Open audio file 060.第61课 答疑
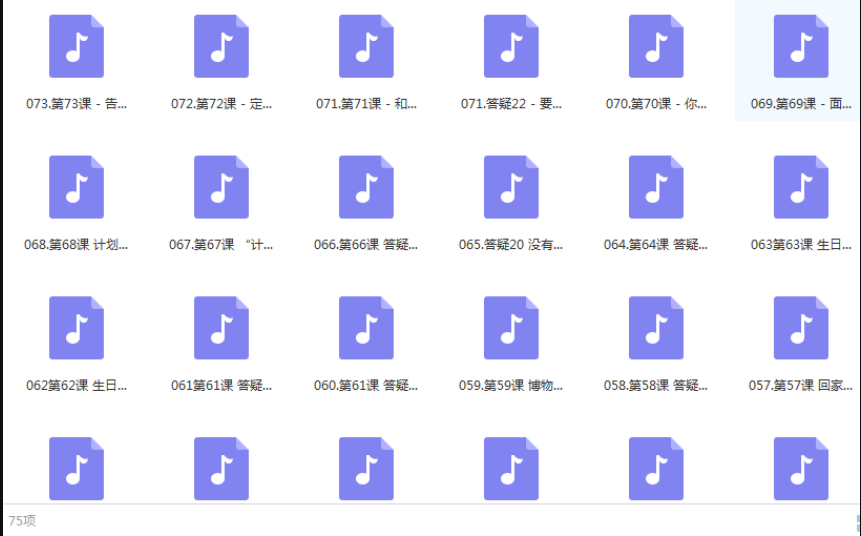This screenshot has height=536, width=861. click(366, 329)
